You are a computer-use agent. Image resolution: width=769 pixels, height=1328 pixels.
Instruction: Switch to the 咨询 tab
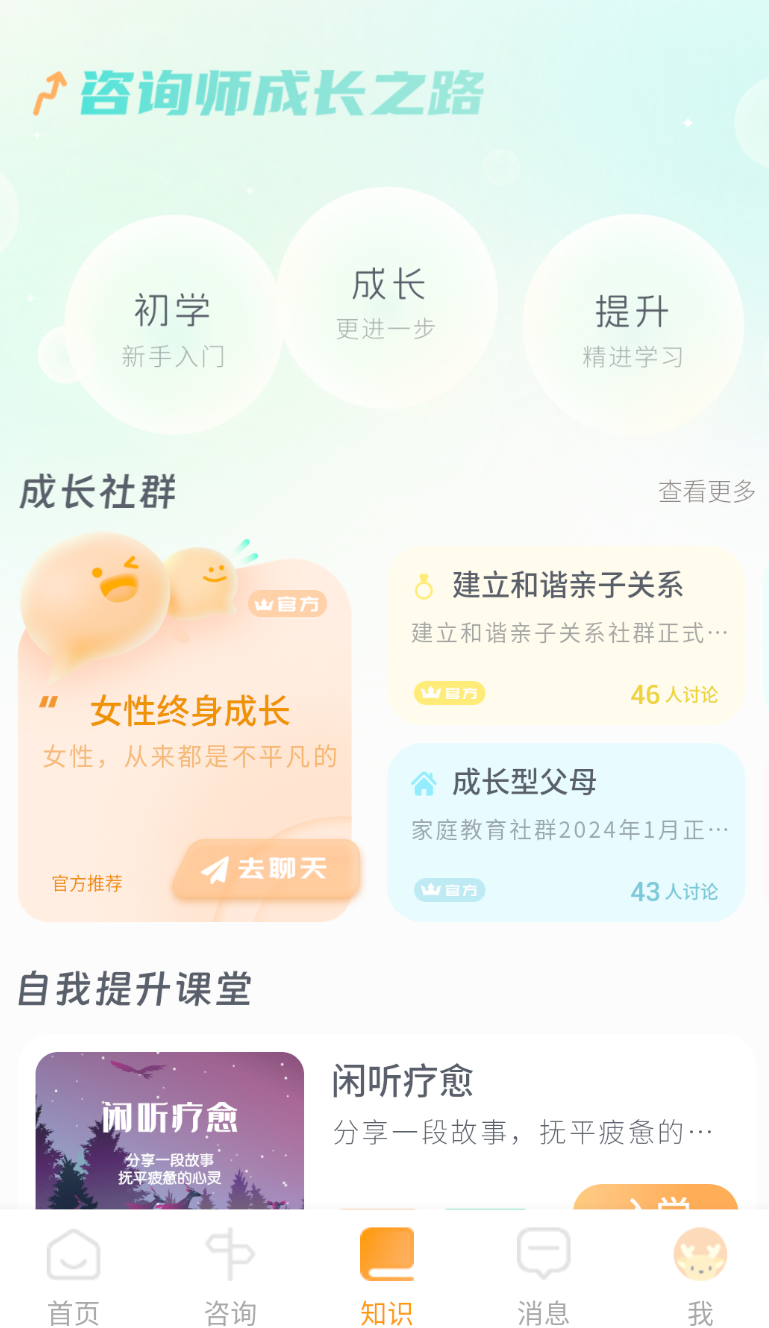[x=228, y=1271]
